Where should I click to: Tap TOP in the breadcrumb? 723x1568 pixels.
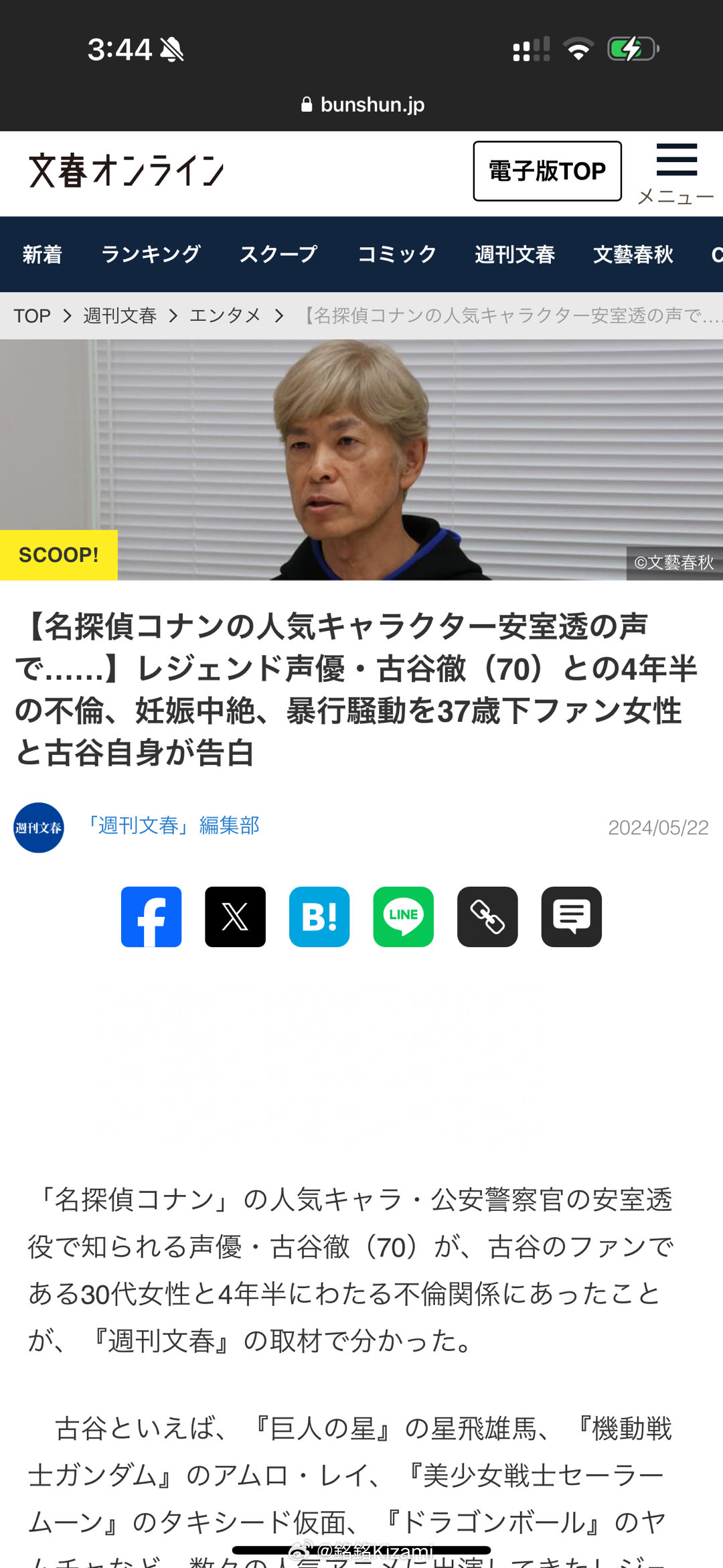[32, 315]
